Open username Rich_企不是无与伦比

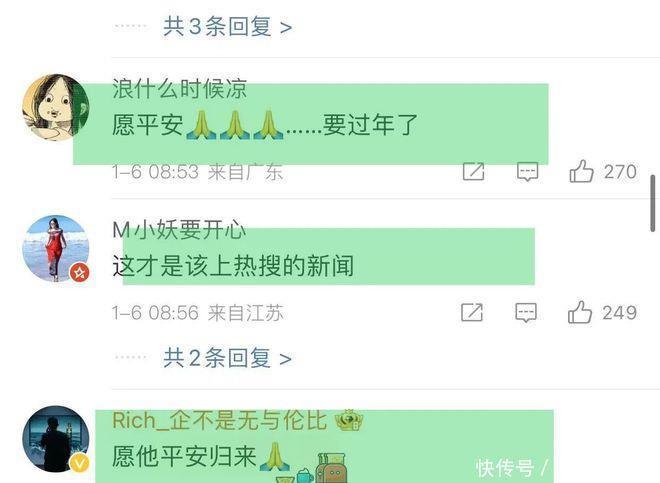point(219,420)
